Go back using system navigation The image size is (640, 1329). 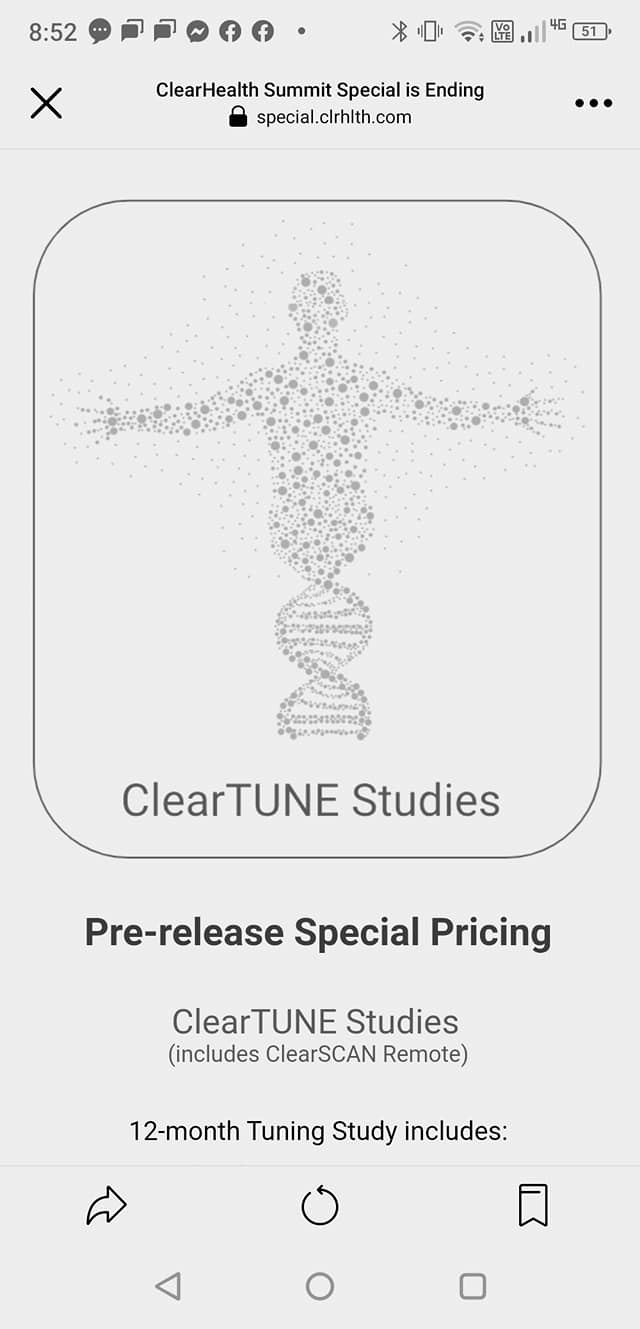168,1286
